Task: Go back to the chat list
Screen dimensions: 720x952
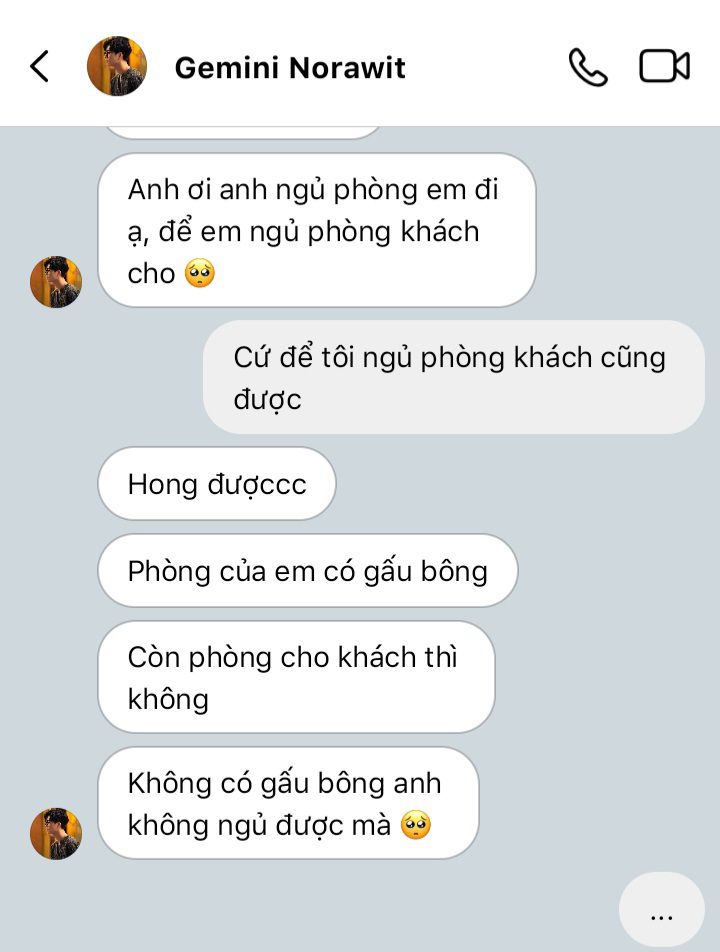Action: pos(40,67)
